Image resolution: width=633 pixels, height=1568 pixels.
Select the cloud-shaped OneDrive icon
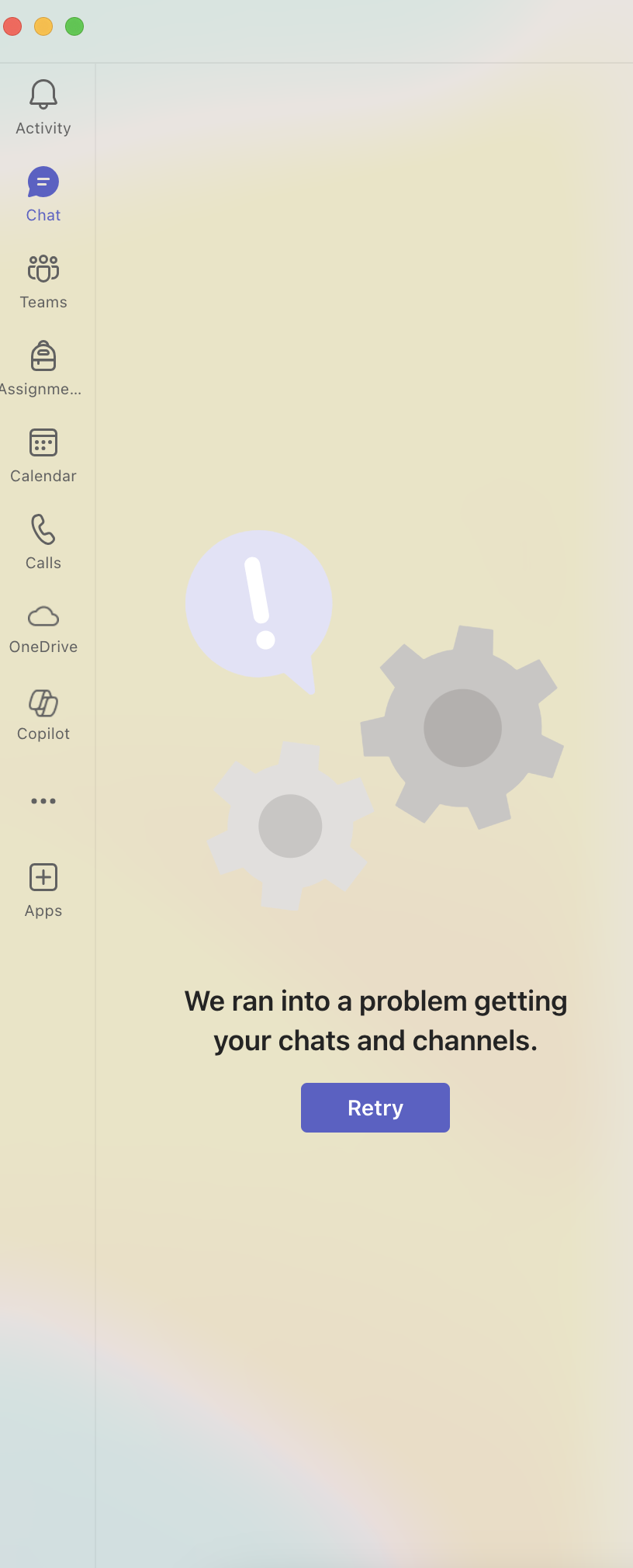(x=43, y=616)
